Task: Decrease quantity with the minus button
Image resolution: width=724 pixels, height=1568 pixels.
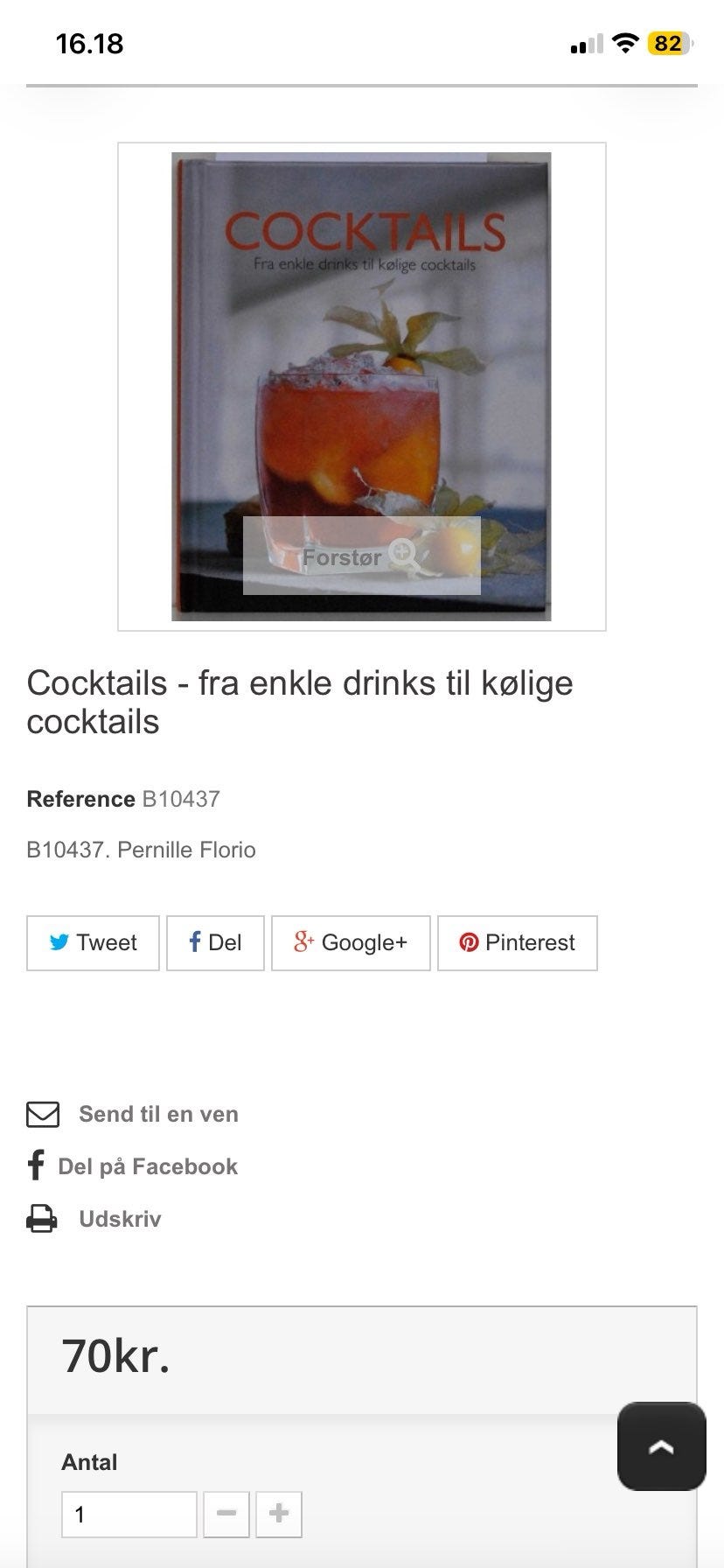Action: pyautogui.click(x=226, y=1515)
